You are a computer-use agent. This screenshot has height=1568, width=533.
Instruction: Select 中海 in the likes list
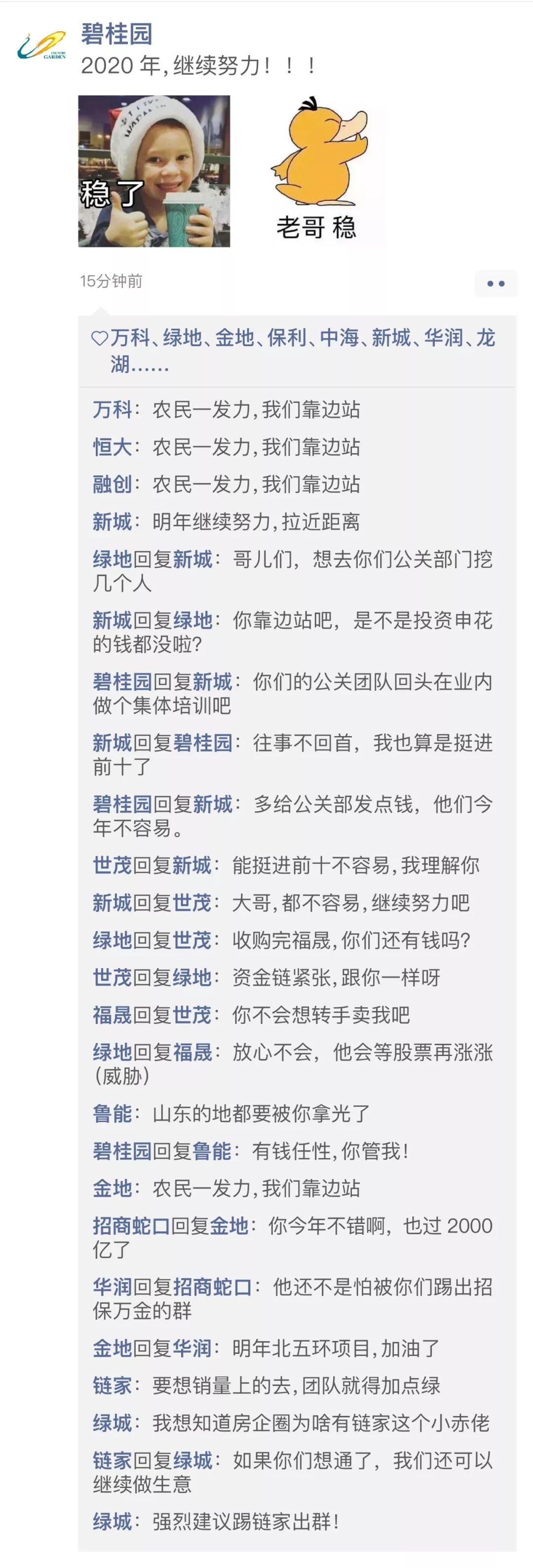tap(339, 338)
